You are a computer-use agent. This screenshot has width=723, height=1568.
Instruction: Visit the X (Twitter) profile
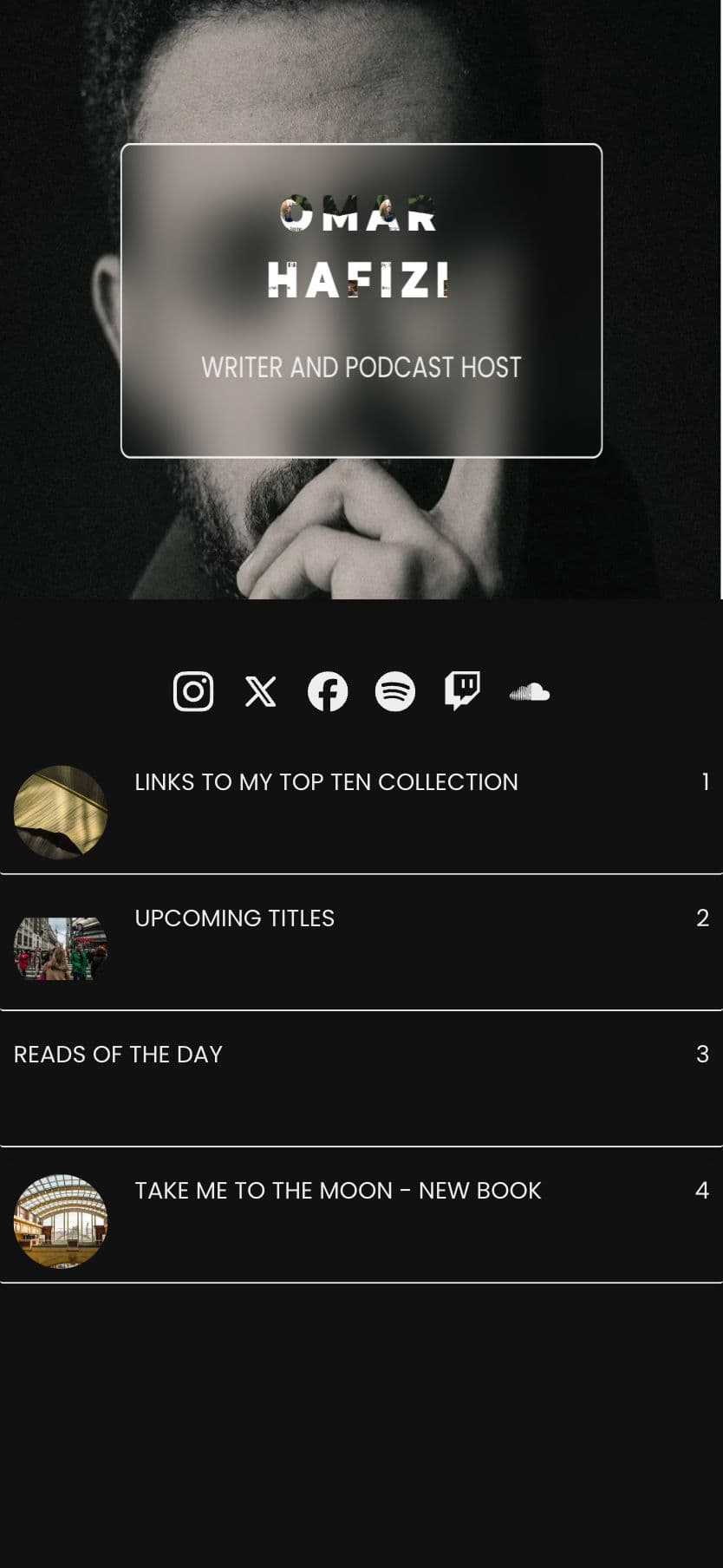260,692
